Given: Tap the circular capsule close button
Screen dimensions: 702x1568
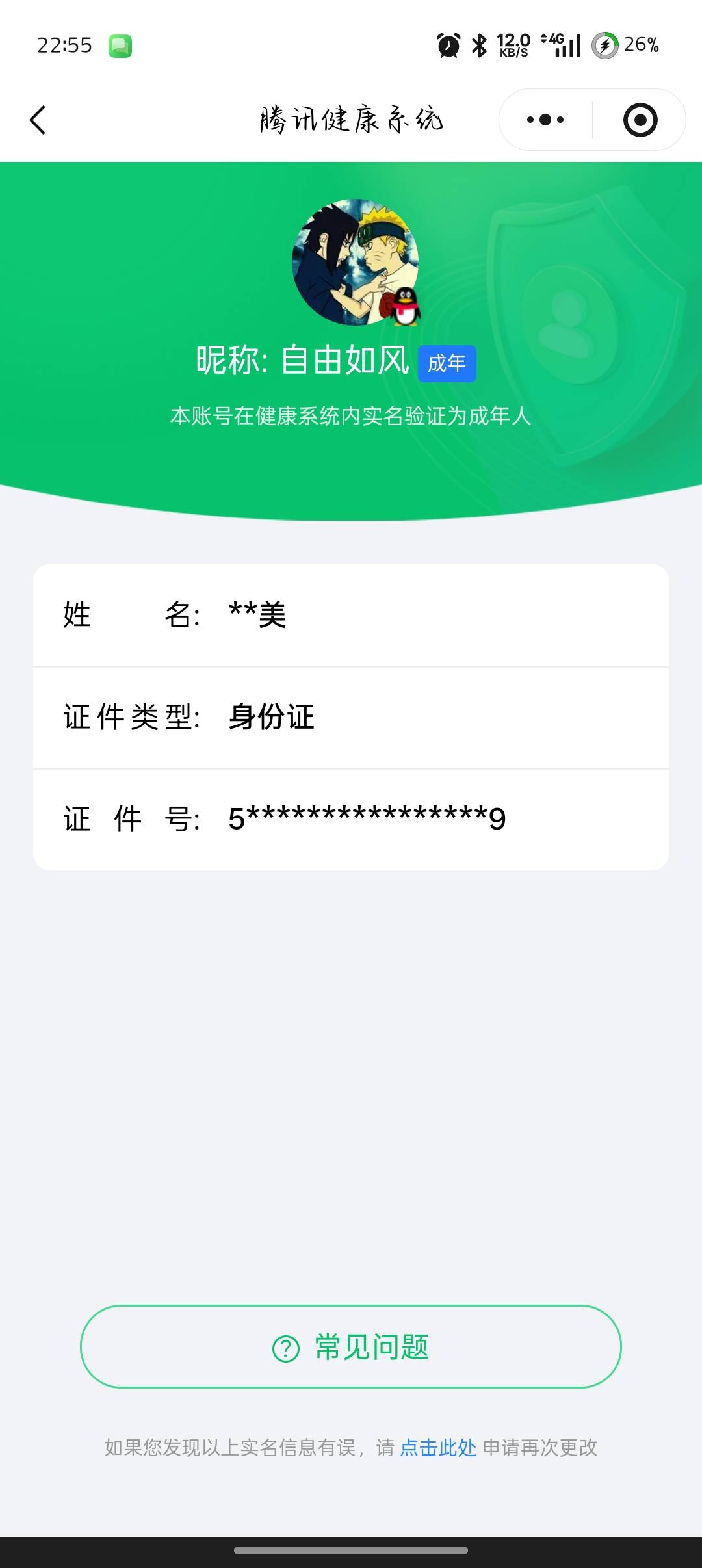Looking at the screenshot, I should coord(640,120).
